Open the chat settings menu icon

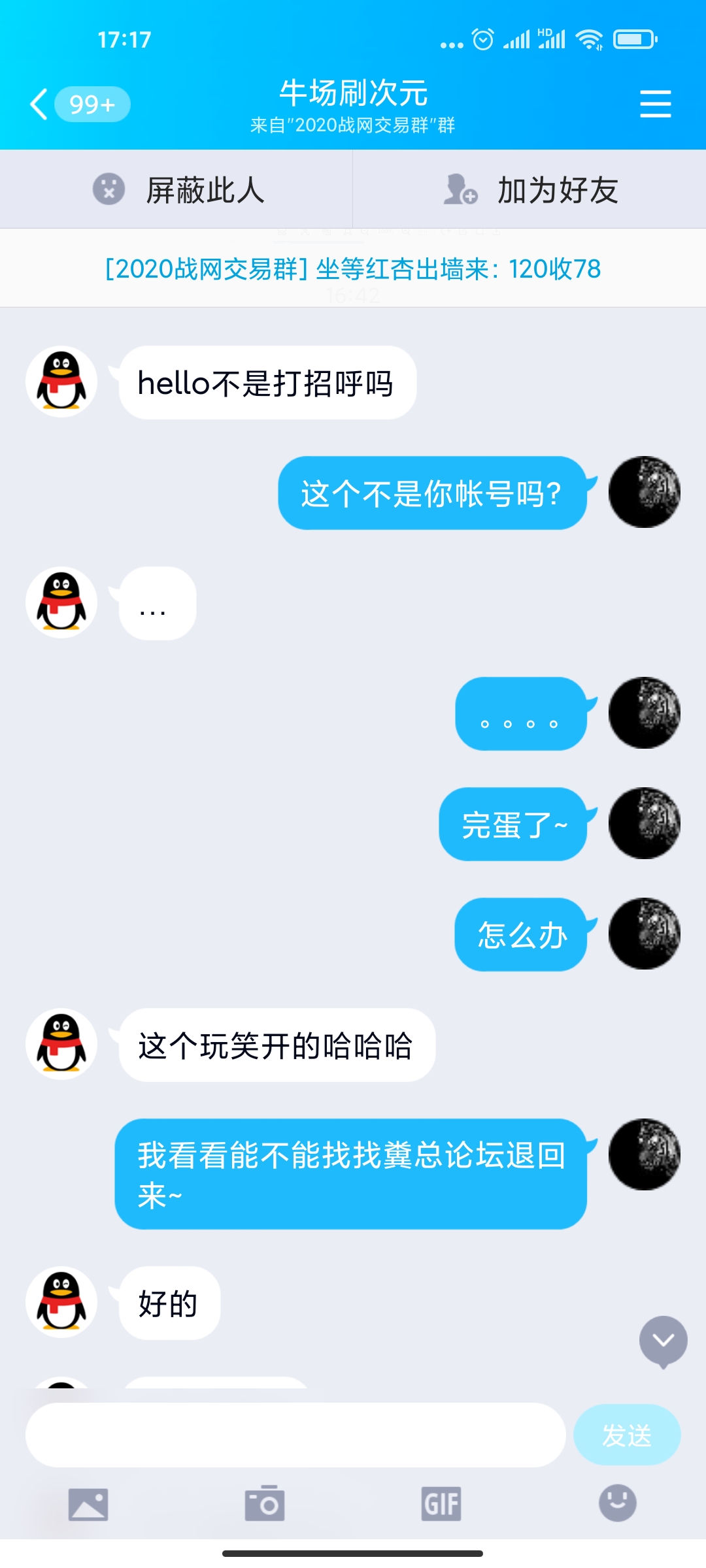coord(655,104)
